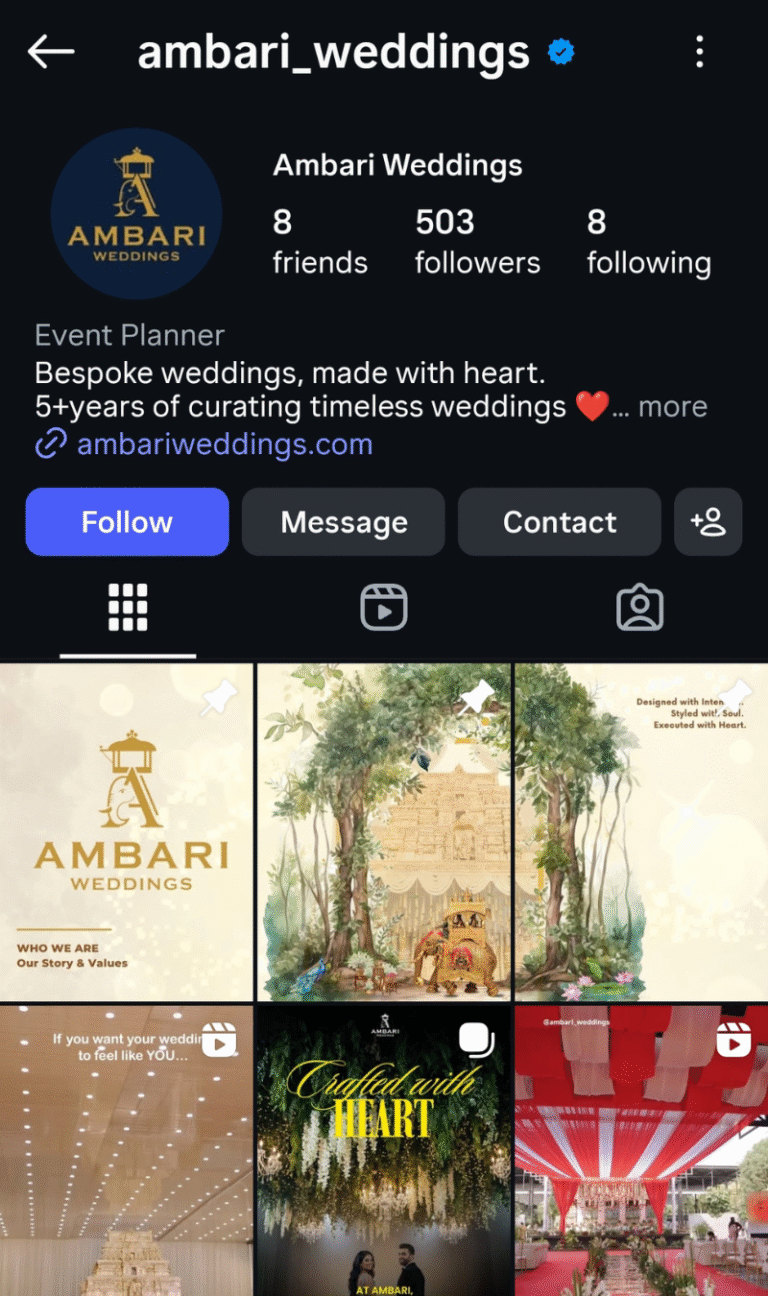Open the pinned Designed with Intention post

(641, 832)
